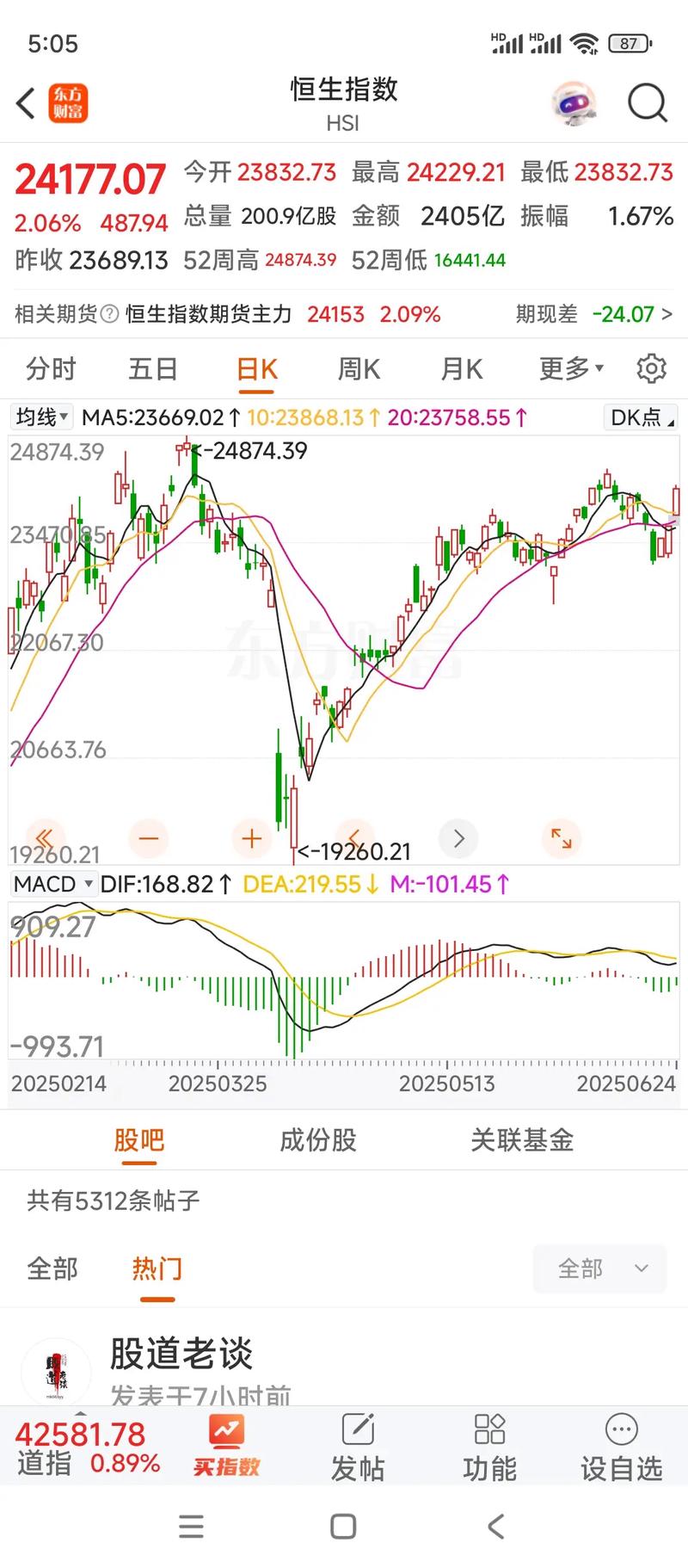Switch post filter to 热门
The height and width of the screenshot is (1568, 688).
pyautogui.click(x=157, y=1269)
